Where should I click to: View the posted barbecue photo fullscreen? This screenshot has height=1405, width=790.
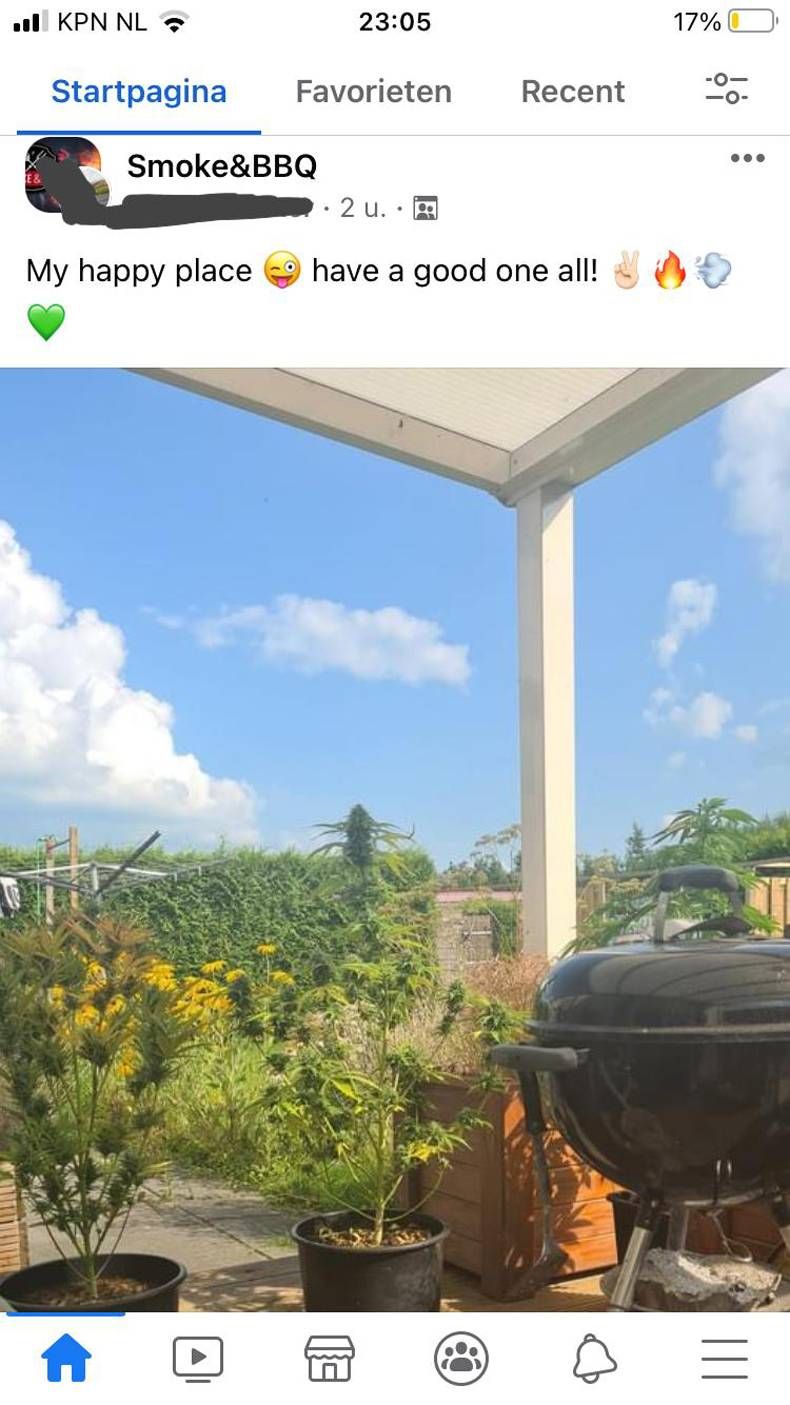click(x=395, y=840)
